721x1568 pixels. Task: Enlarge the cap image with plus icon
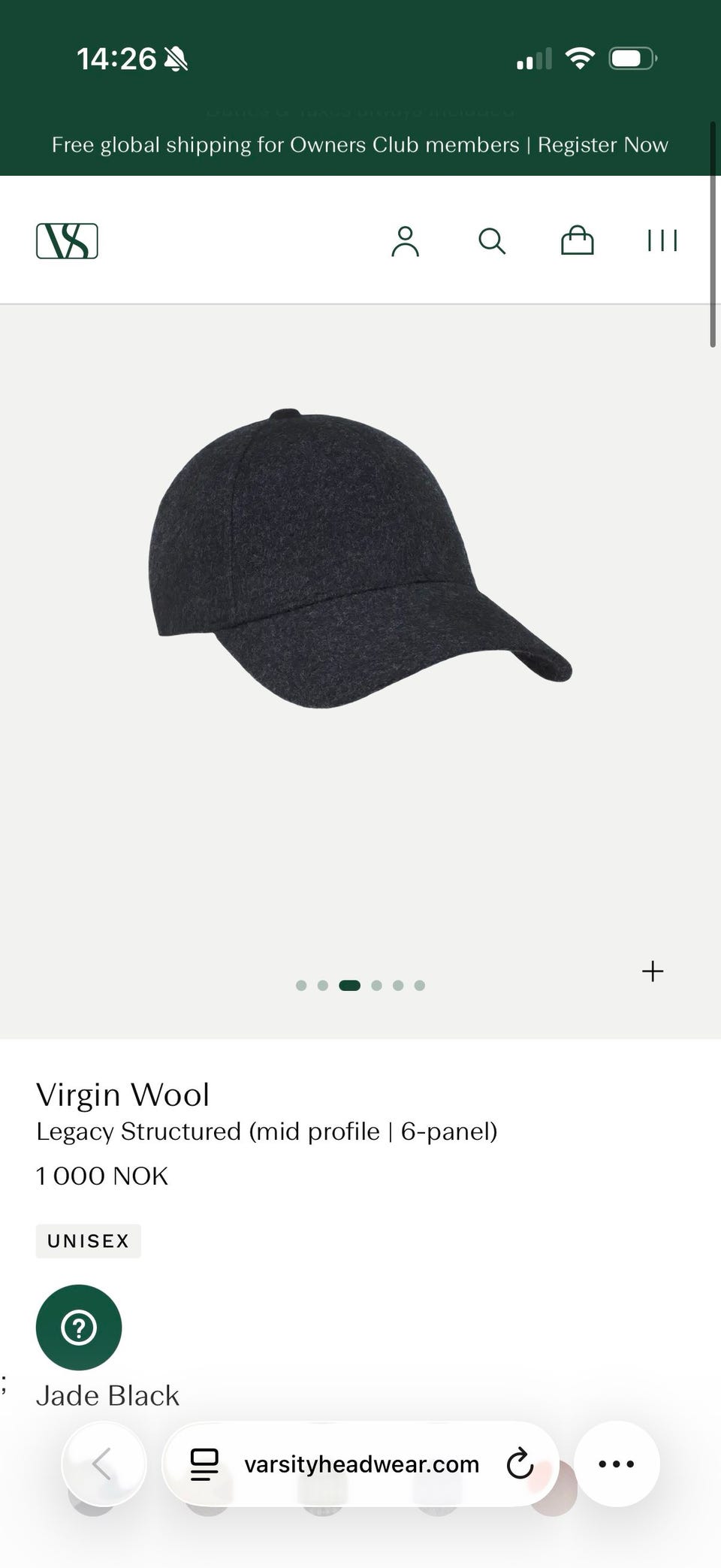pyautogui.click(x=653, y=971)
